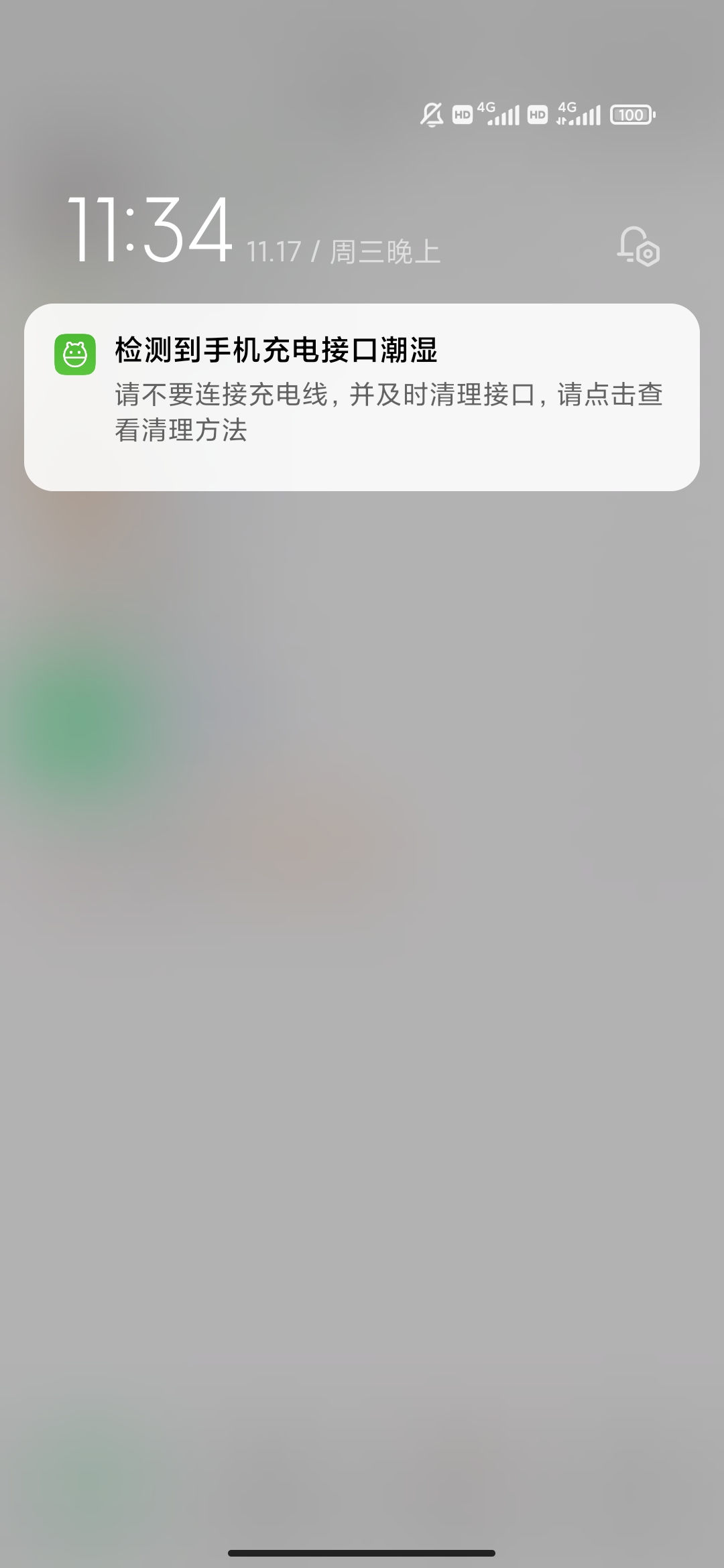Open notification settings bell icon

(x=638, y=247)
